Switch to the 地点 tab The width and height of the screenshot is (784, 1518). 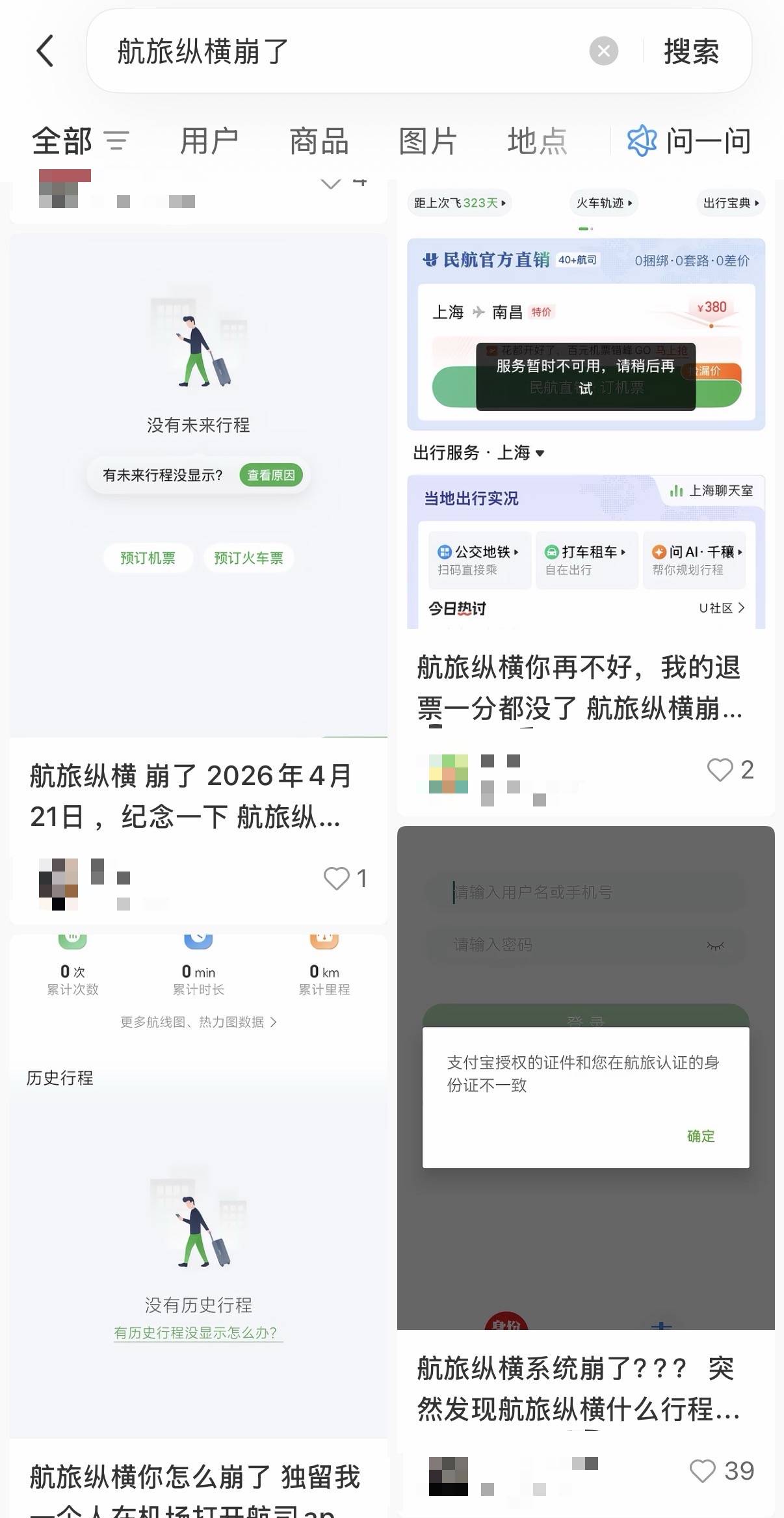(x=537, y=140)
